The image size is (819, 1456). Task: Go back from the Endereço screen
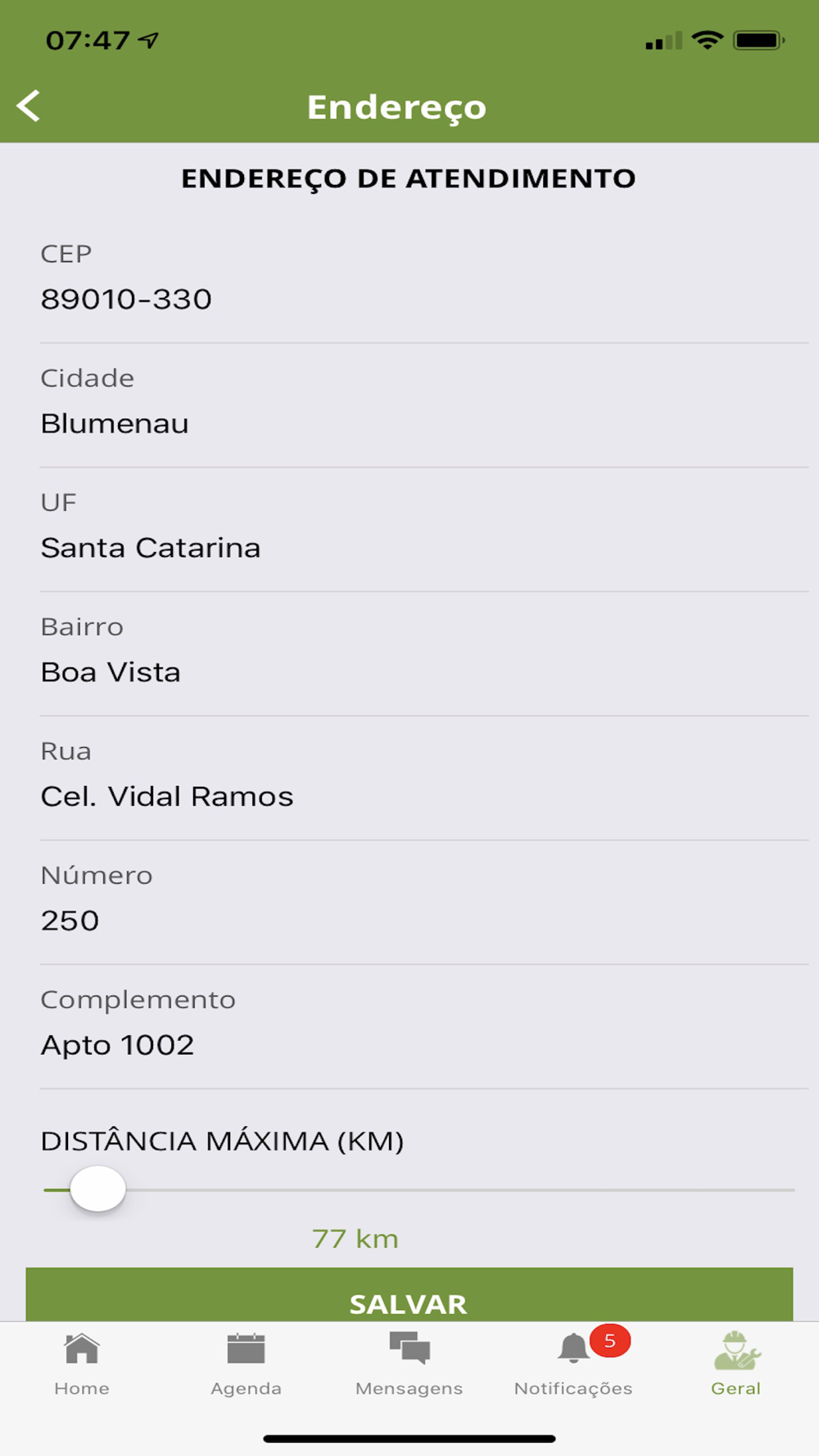point(29,106)
